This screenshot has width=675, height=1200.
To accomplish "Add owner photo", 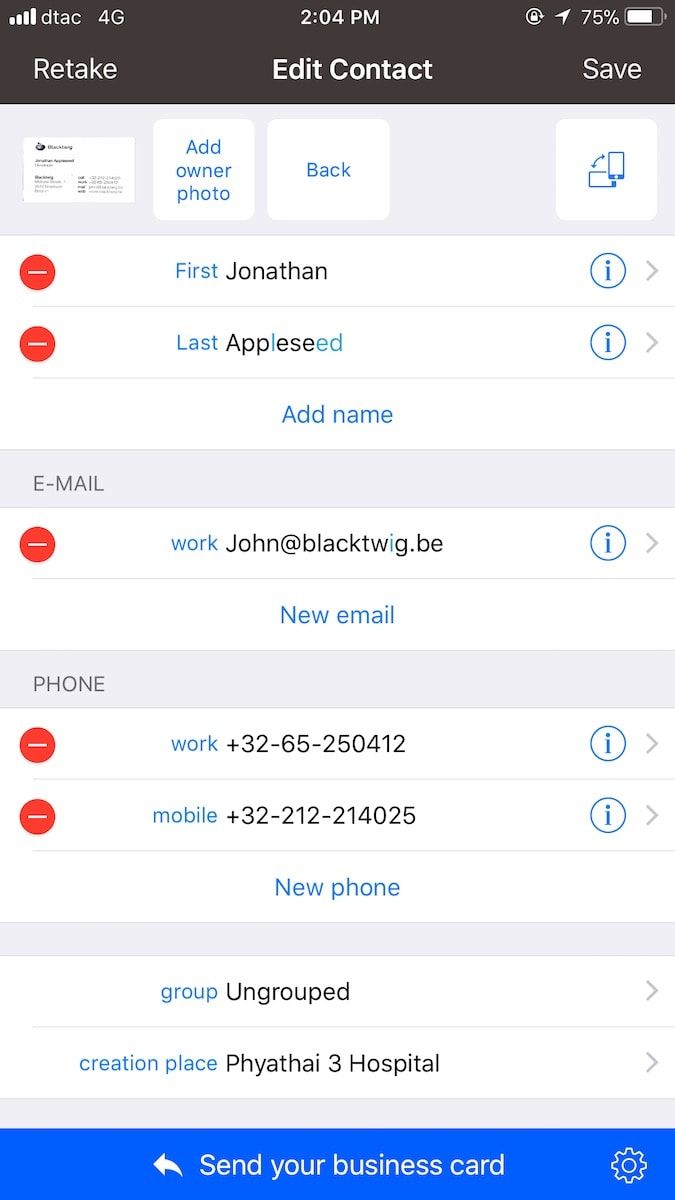I will pyautogui.click(x=203, y=170).
